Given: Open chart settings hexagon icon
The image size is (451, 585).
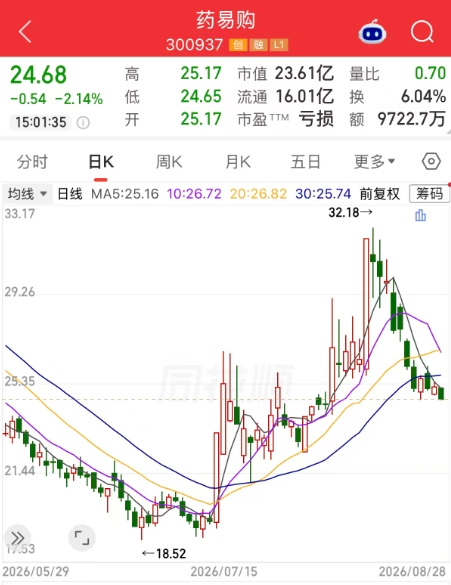Looking at the screenshot, I should click(431, 162).
